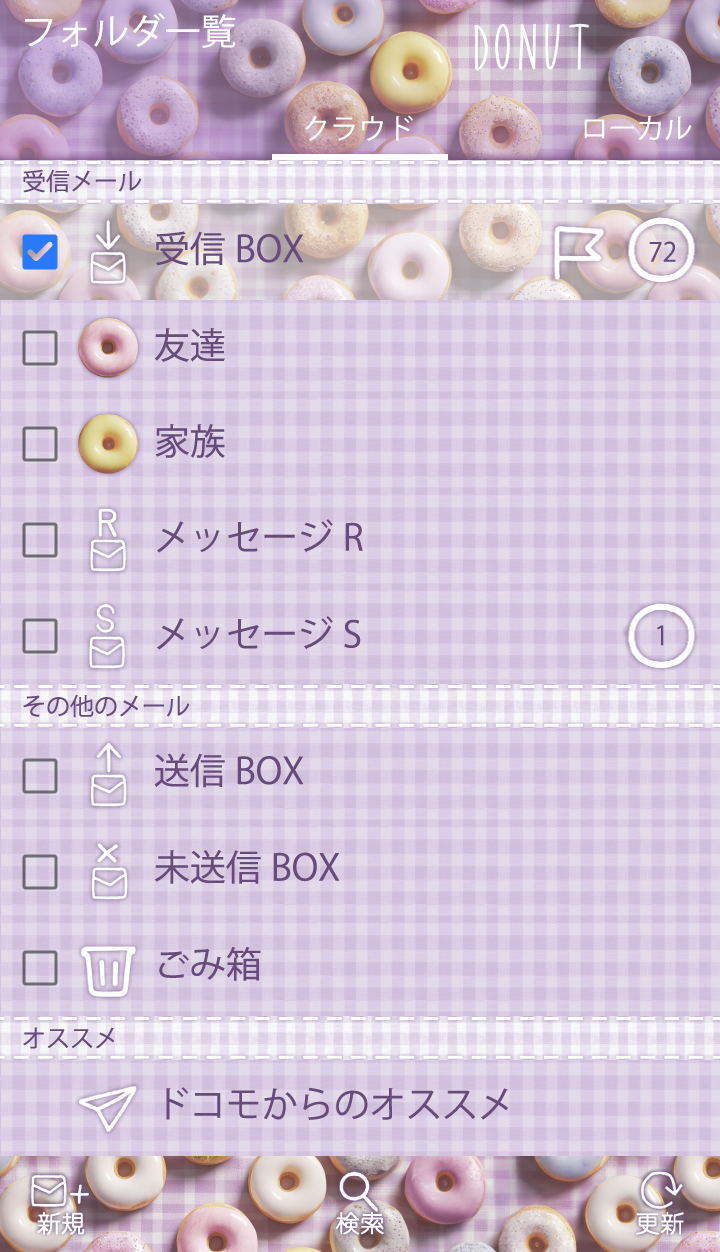Tap the flag icon on 受信 BOX
Viewport: 720px width, 1252px height.
click(x=578, y=252)
